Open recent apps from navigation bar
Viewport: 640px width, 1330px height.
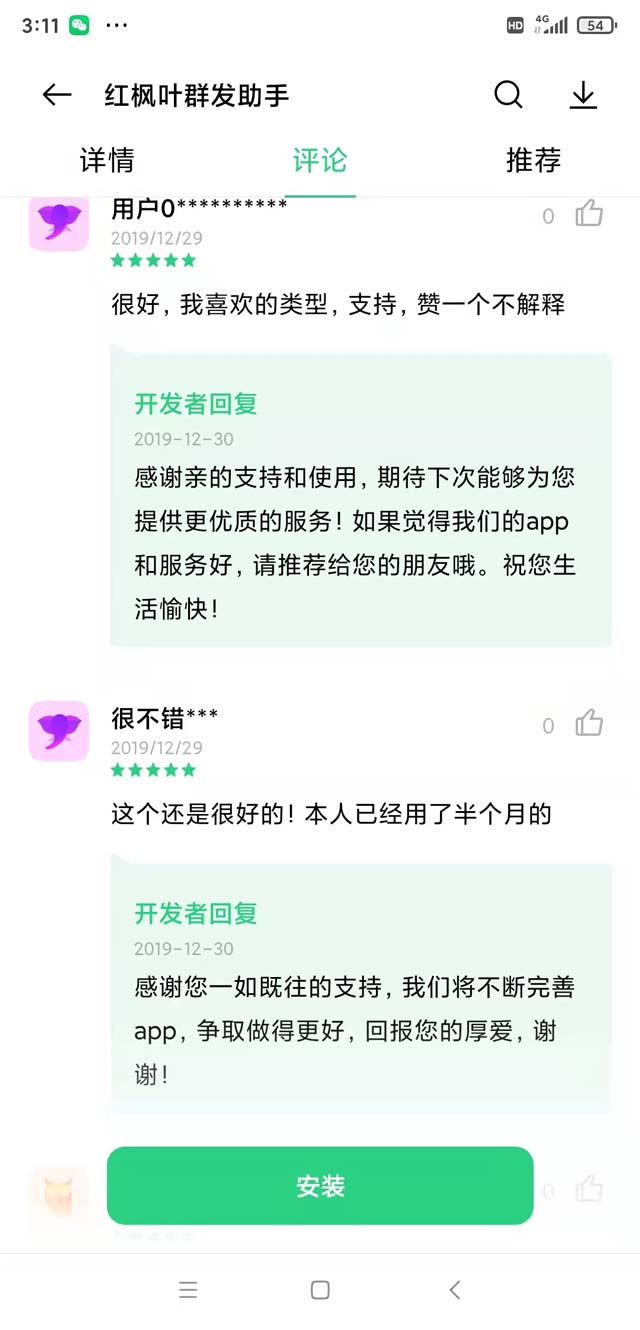(188, 1290)
